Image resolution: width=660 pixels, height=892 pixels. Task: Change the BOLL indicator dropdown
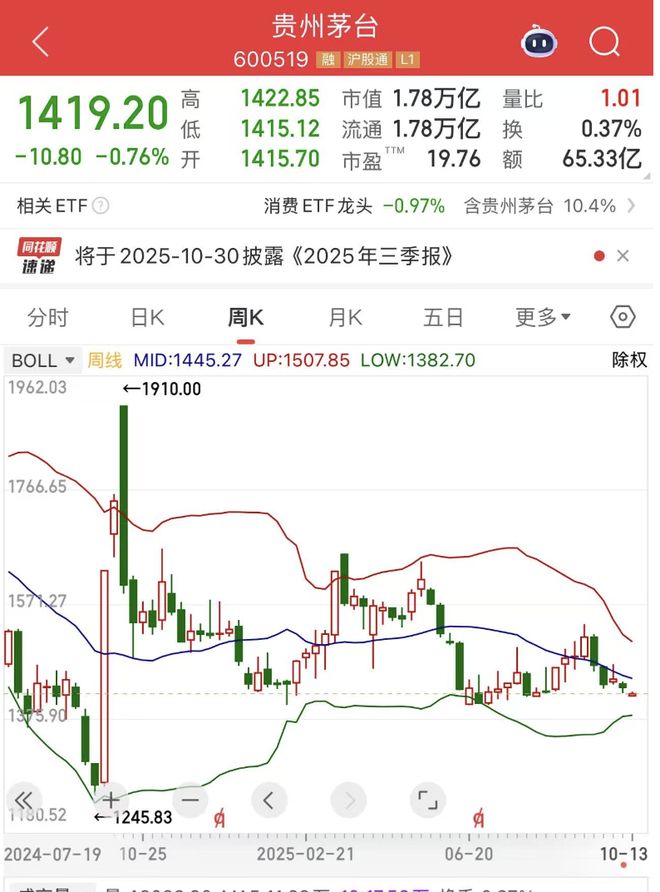pyautogui.click(x=43, y=360)
